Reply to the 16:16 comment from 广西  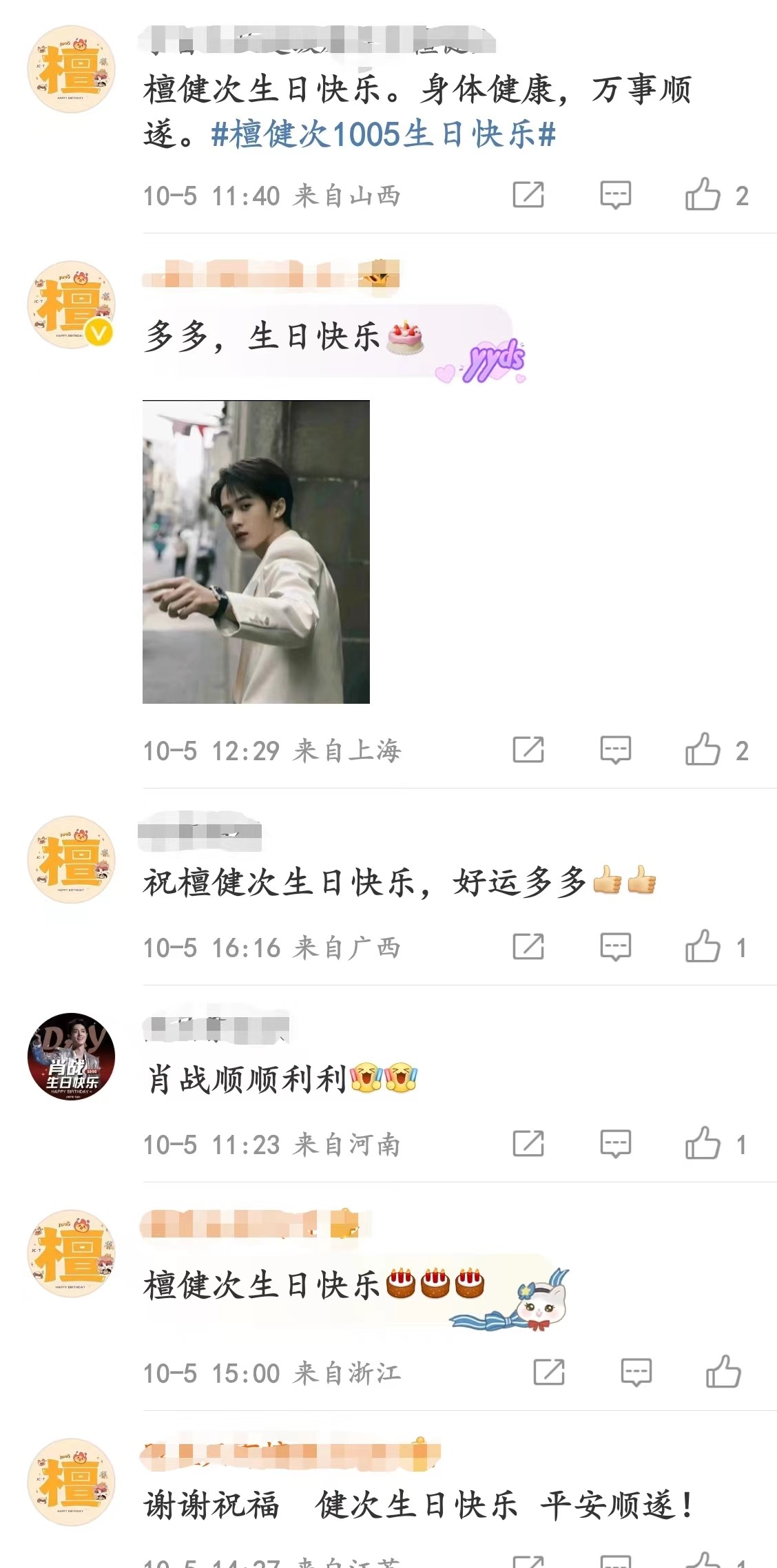tap(615, 947)
